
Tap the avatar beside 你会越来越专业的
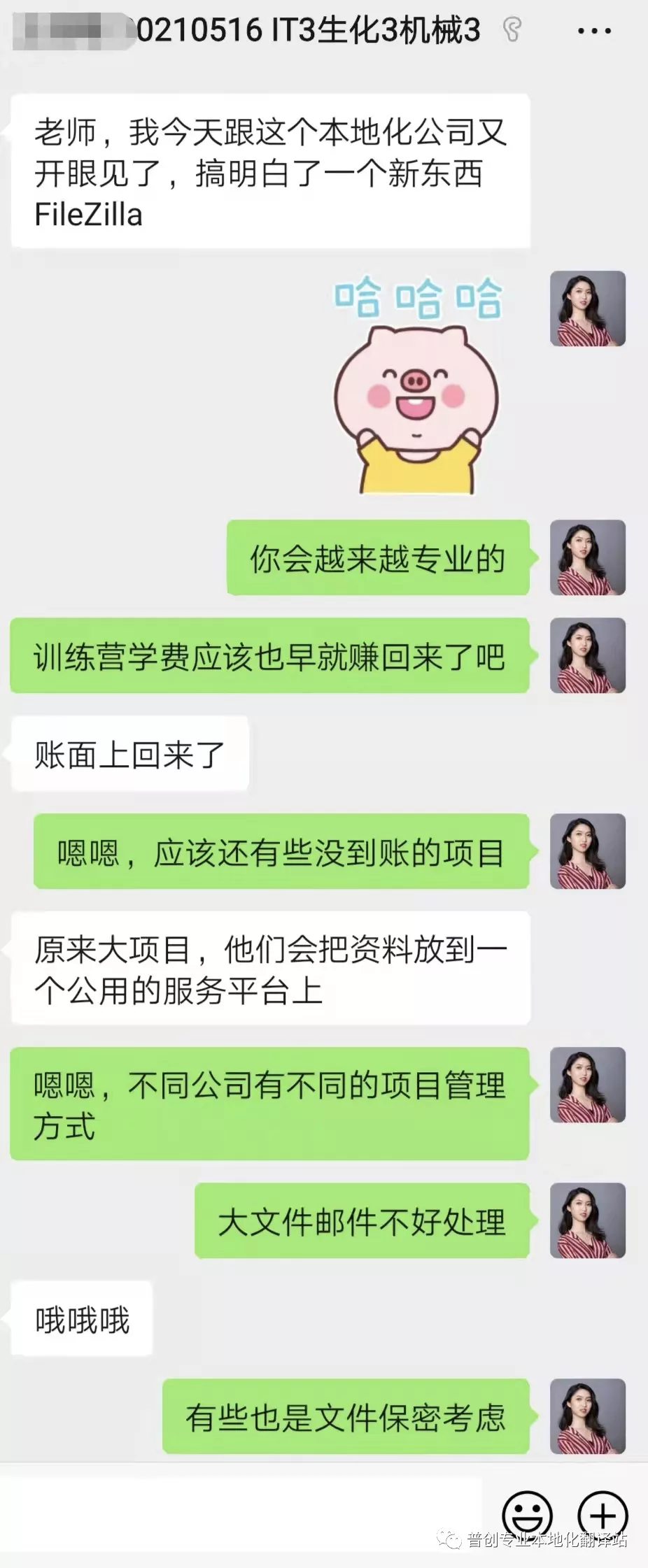(587, 557)
